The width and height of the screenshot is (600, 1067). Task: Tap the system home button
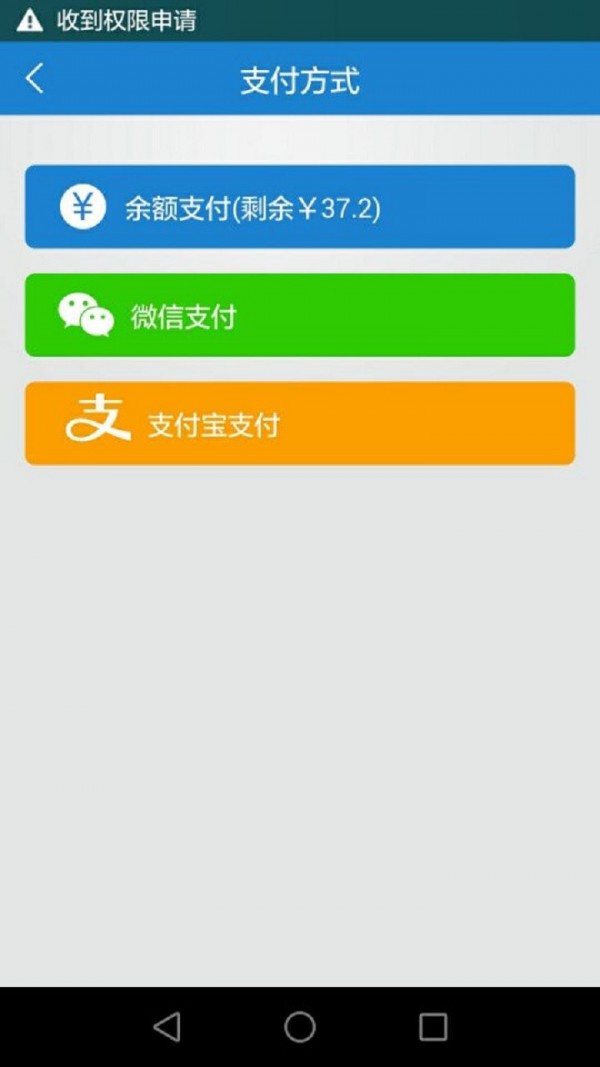tap(300, 1026)
